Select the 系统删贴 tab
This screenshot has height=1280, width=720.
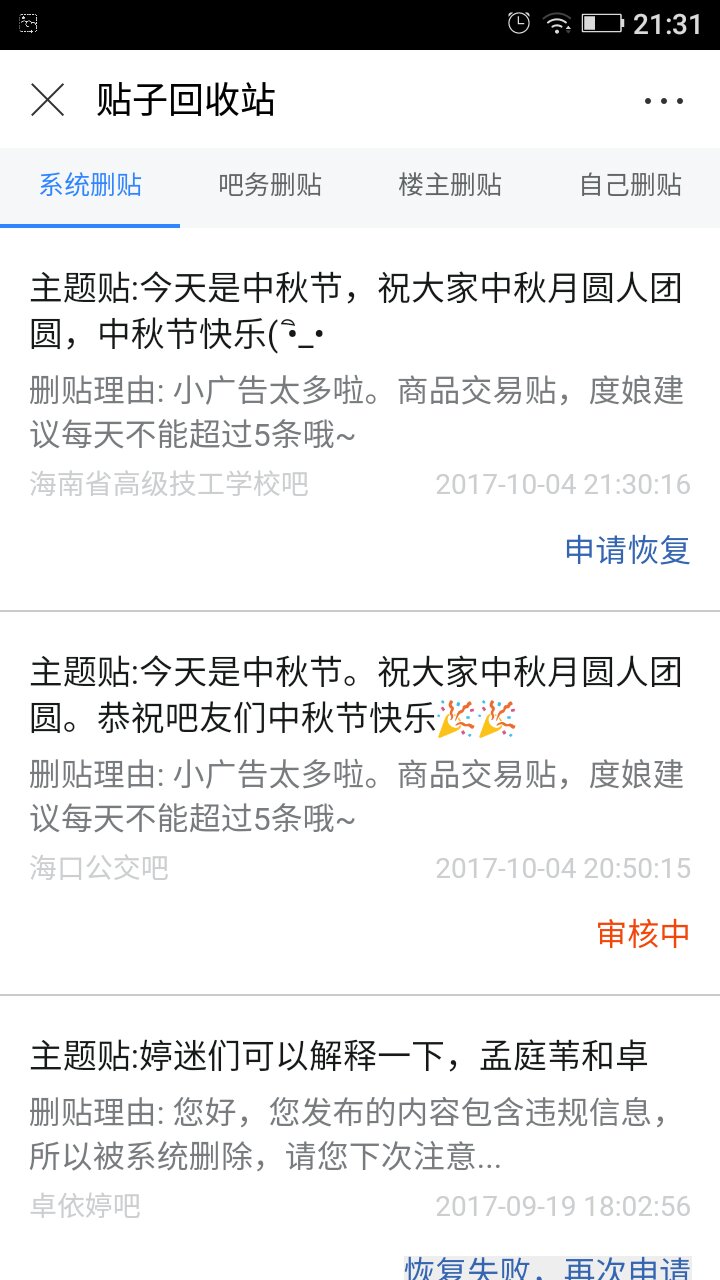[x=90, y=185]
